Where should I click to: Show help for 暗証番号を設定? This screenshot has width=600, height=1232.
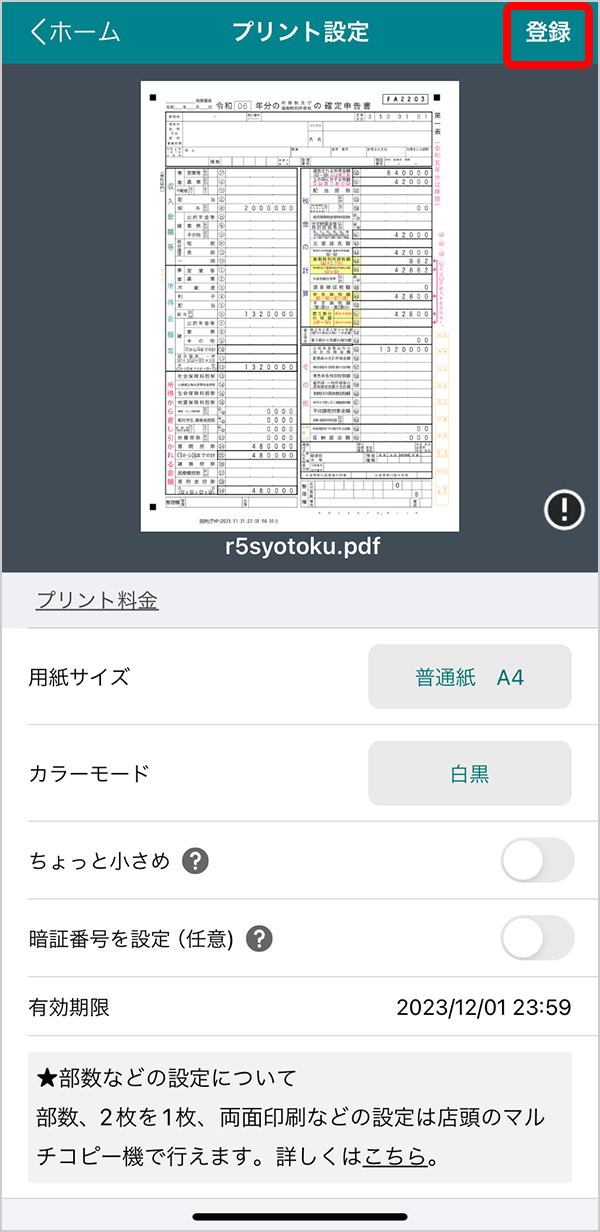coord(260,939)
